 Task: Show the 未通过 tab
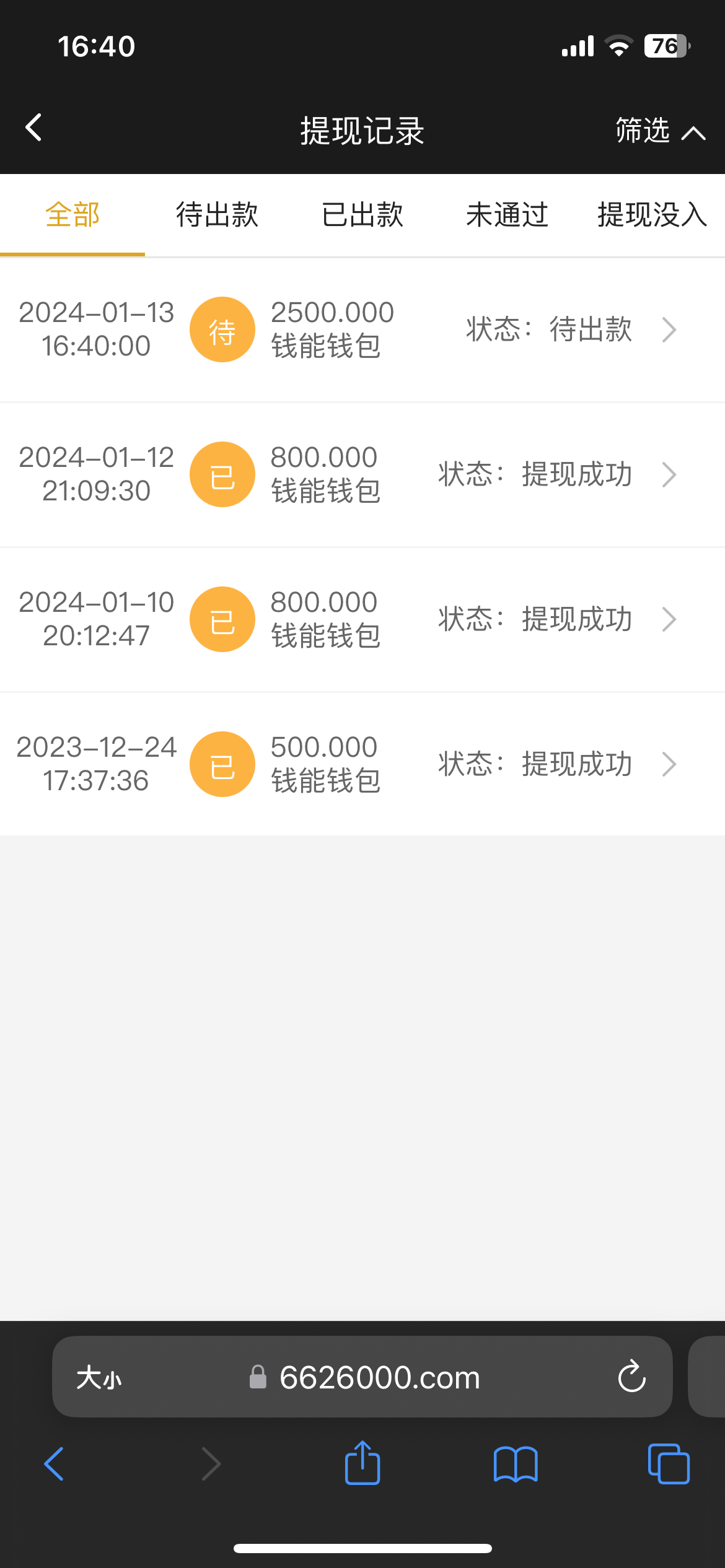(507, 216)
